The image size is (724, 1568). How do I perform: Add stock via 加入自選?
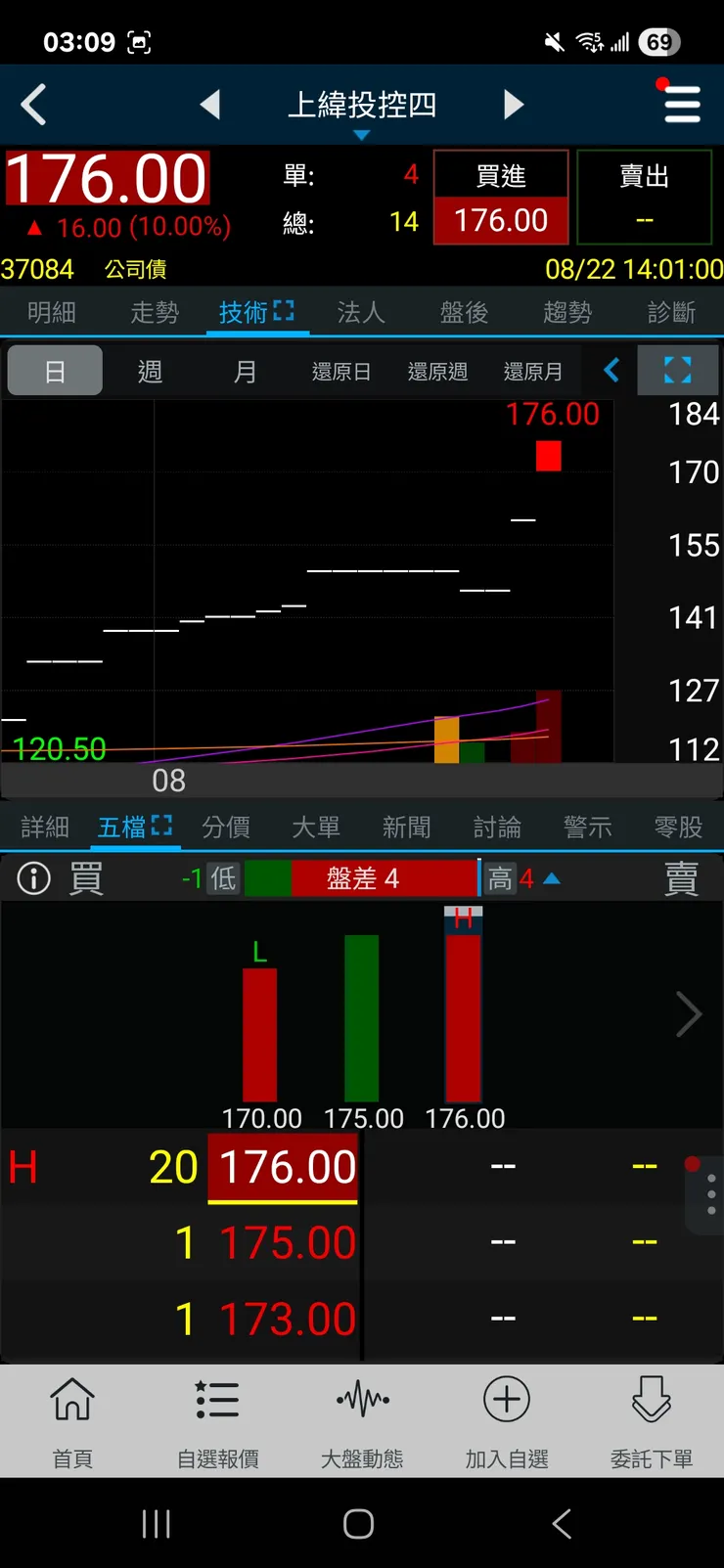(507, 1421)
